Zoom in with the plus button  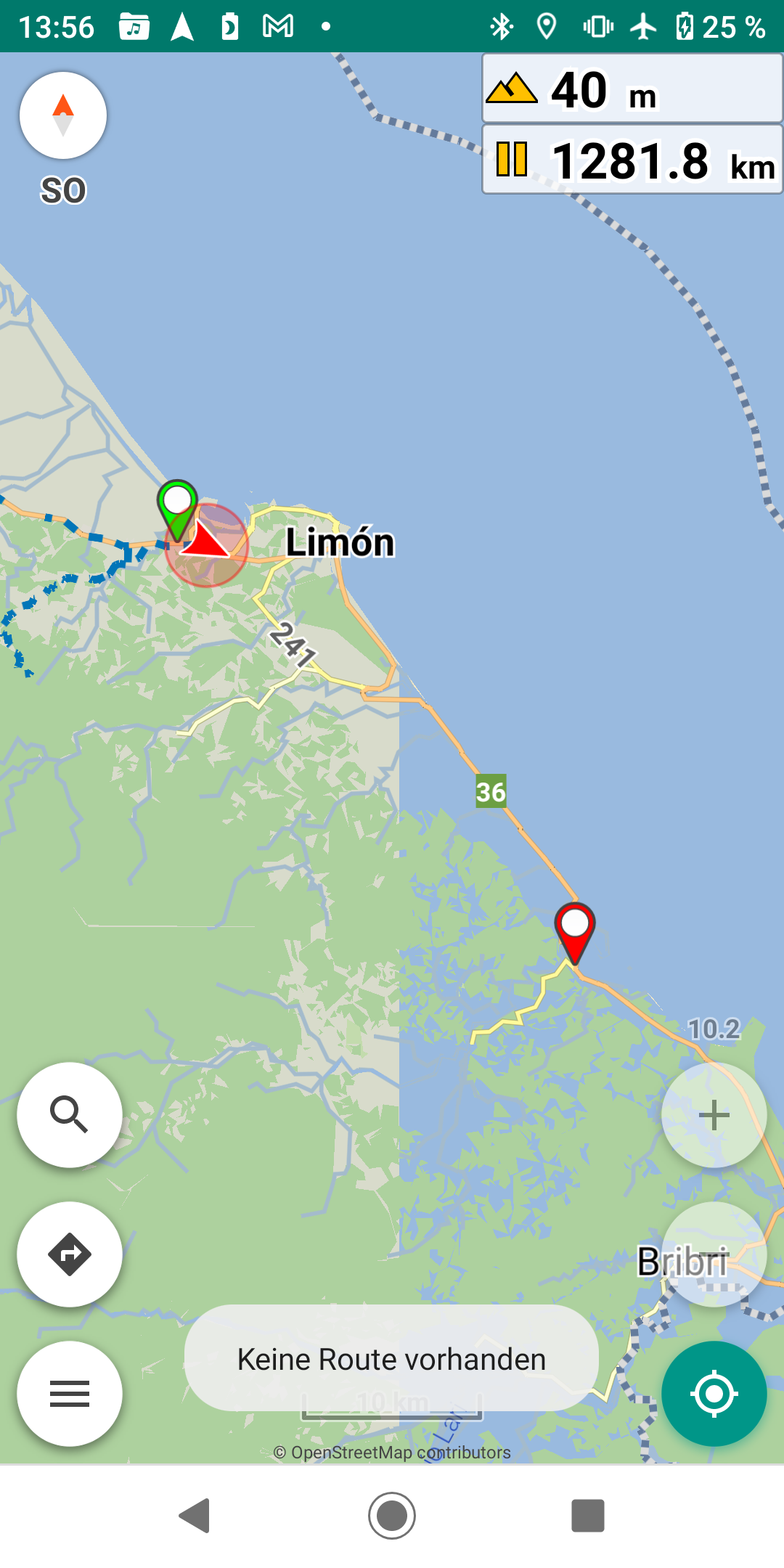(x=714, y=1115)
